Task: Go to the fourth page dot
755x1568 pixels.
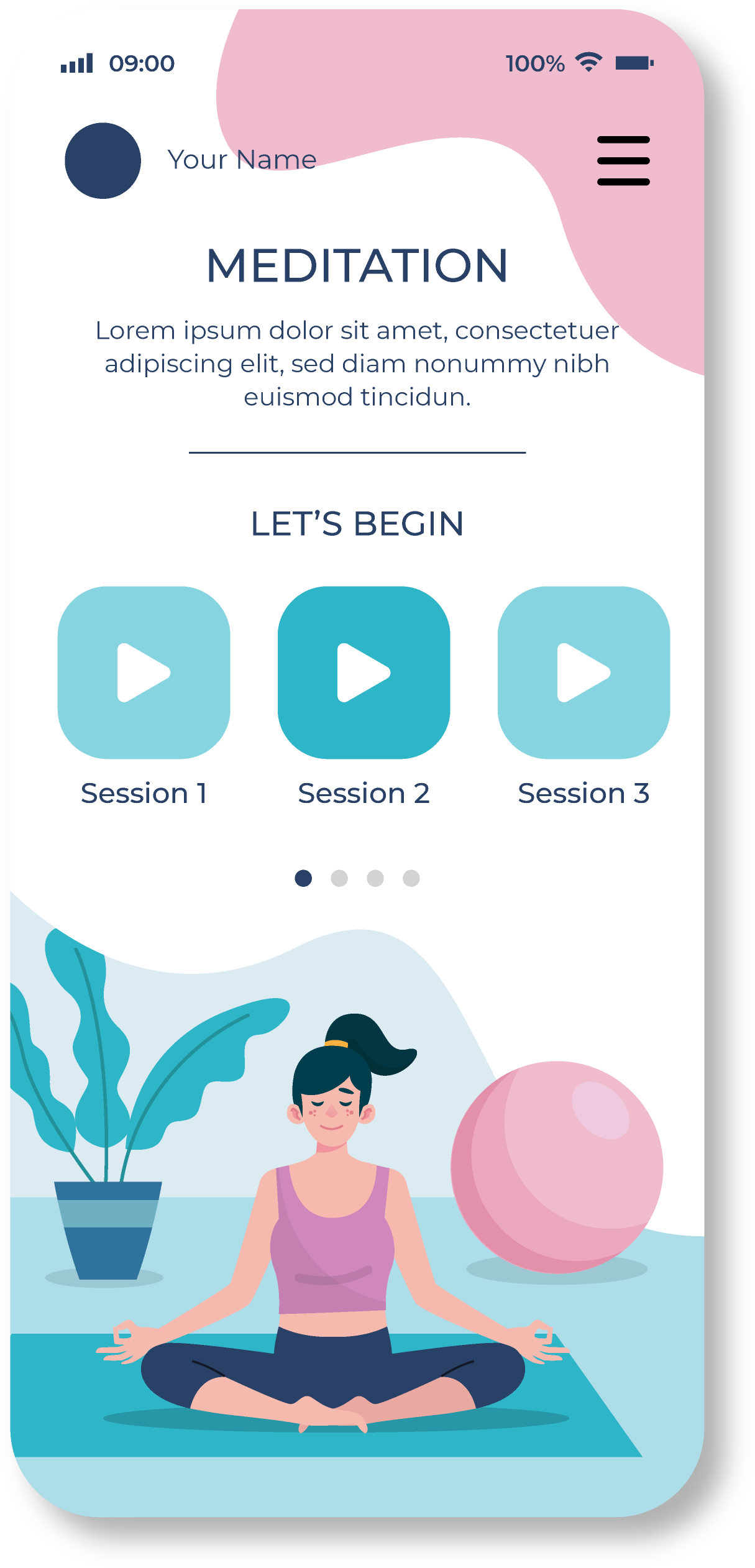Action: point(411,878)
